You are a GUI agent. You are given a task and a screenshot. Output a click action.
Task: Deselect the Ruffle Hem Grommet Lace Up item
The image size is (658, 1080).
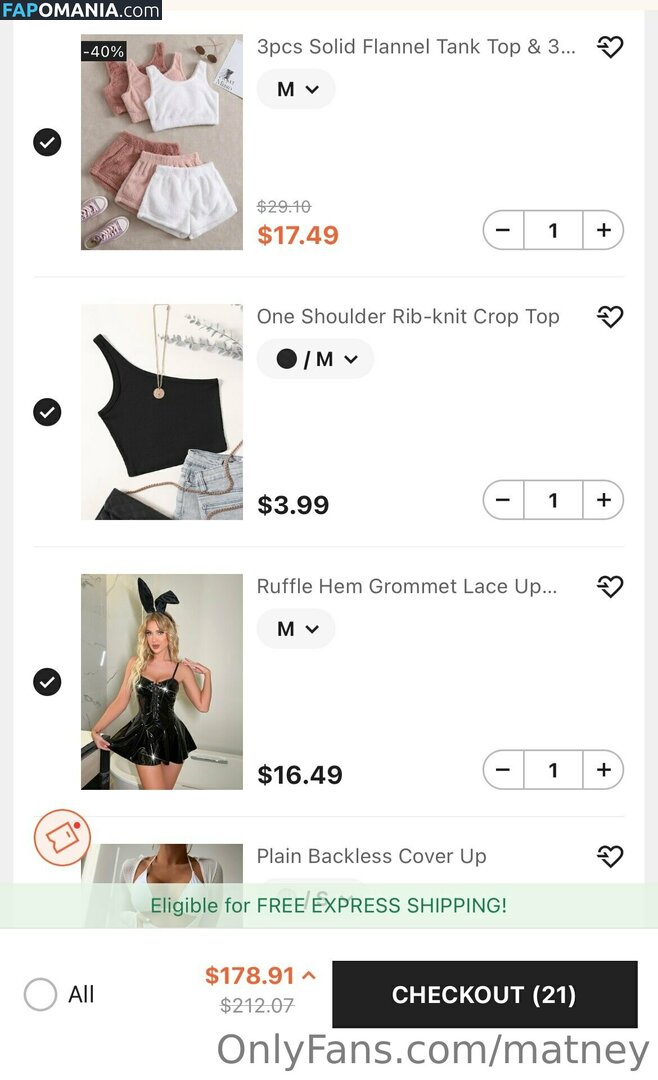pyautogui.click(x=47, y=682)
